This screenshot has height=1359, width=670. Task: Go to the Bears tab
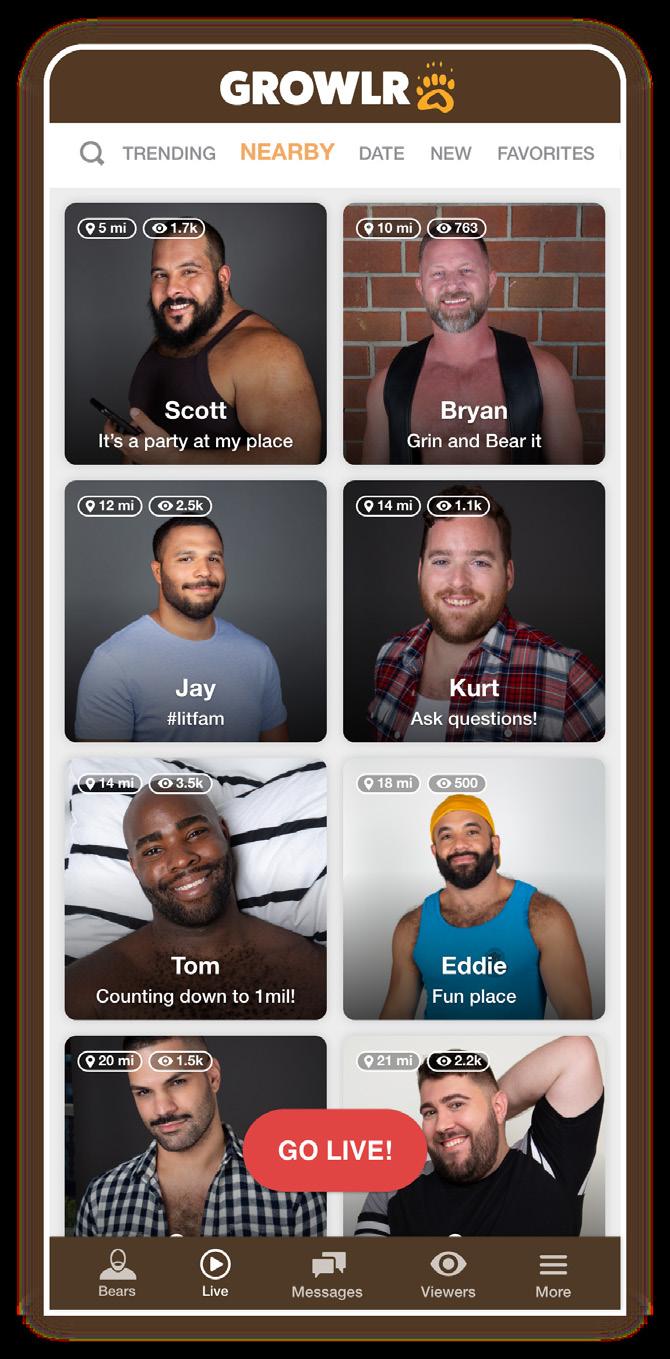click(x=117, y=1273)
